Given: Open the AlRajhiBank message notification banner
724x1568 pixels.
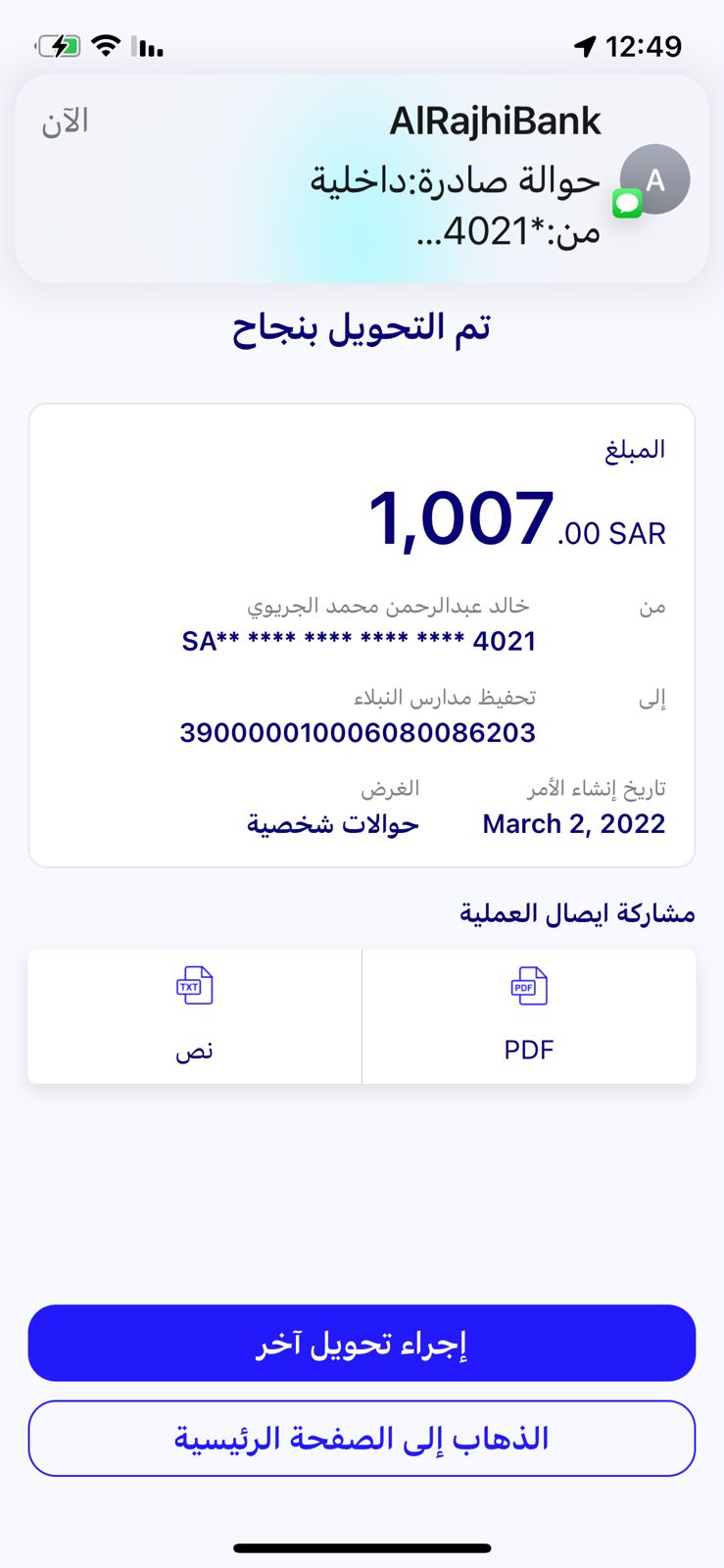Looking at the screenshot, I should (362, 179).
